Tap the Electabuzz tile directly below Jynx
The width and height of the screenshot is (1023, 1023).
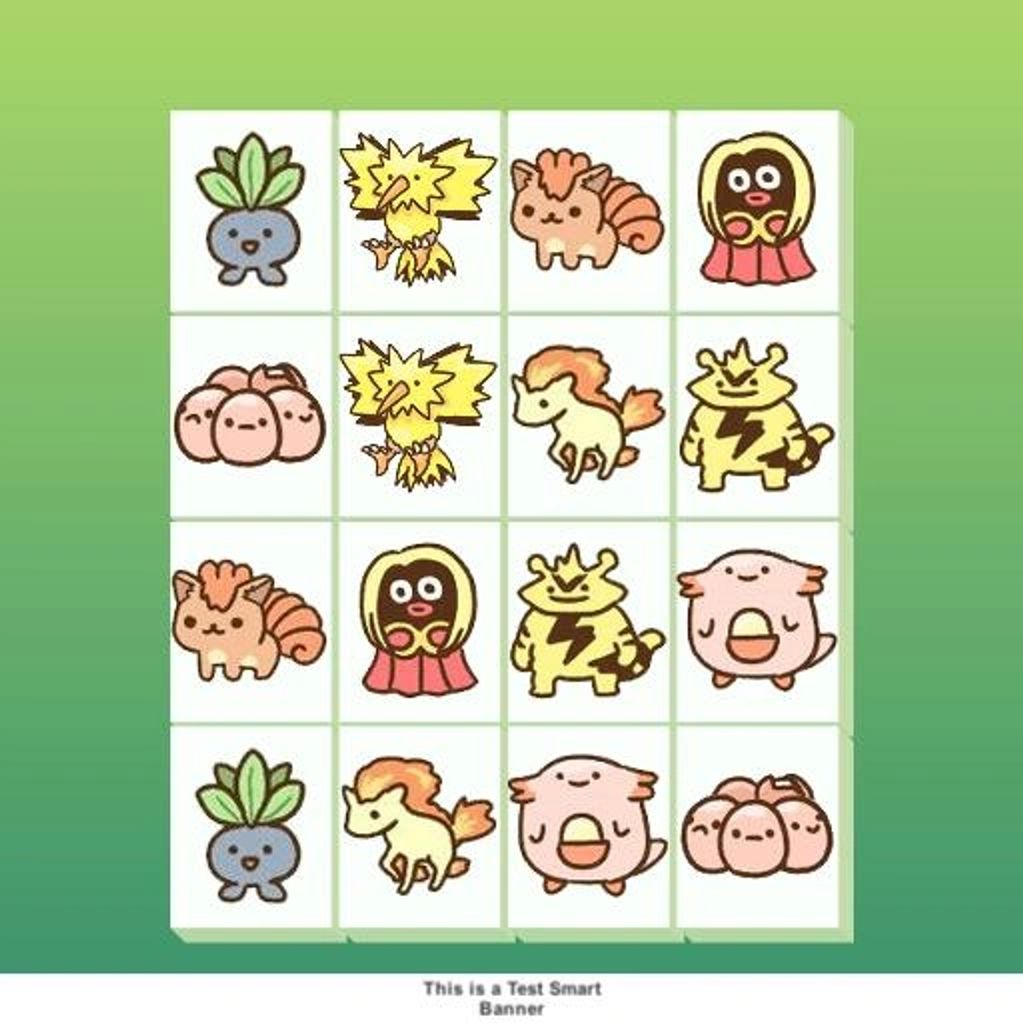757,416
